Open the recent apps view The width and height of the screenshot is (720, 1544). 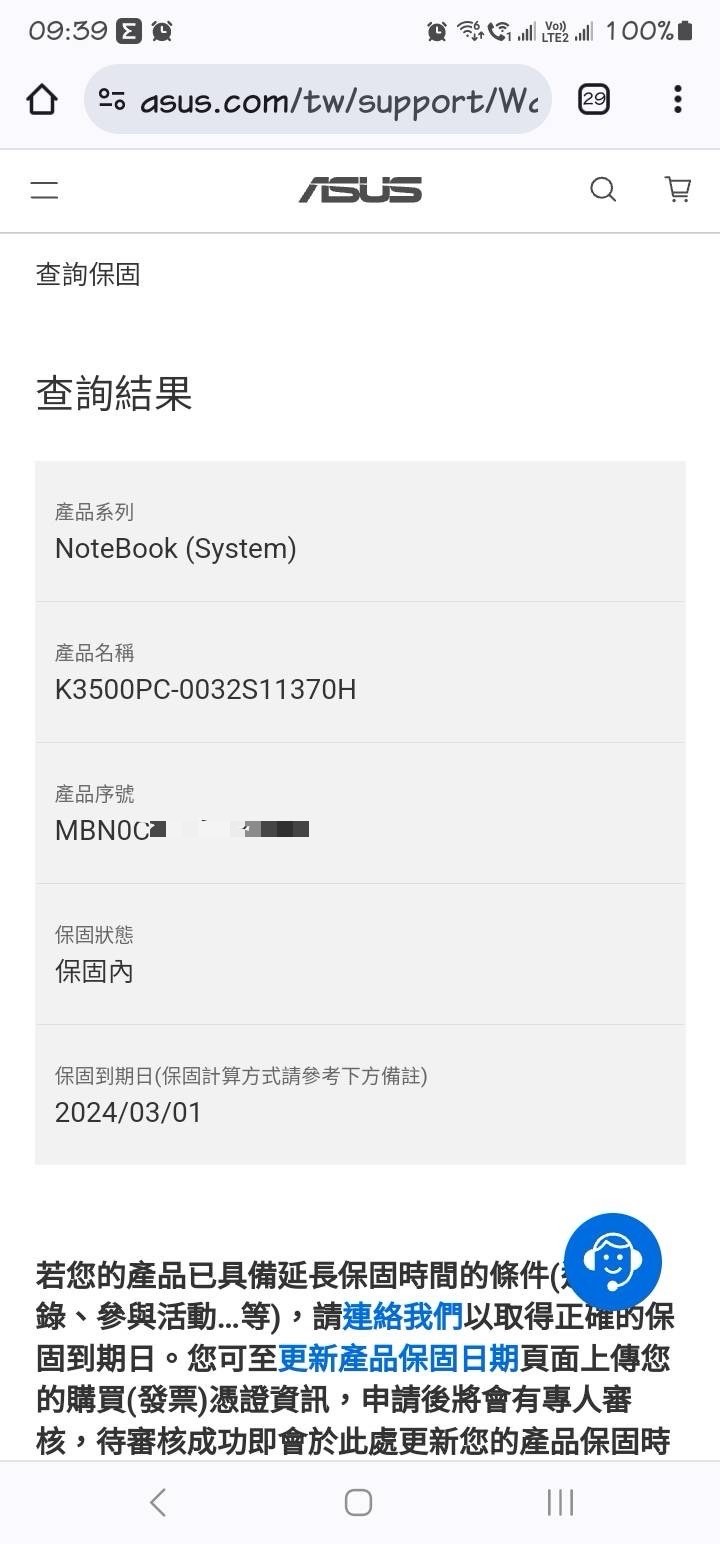[560, 1502]
